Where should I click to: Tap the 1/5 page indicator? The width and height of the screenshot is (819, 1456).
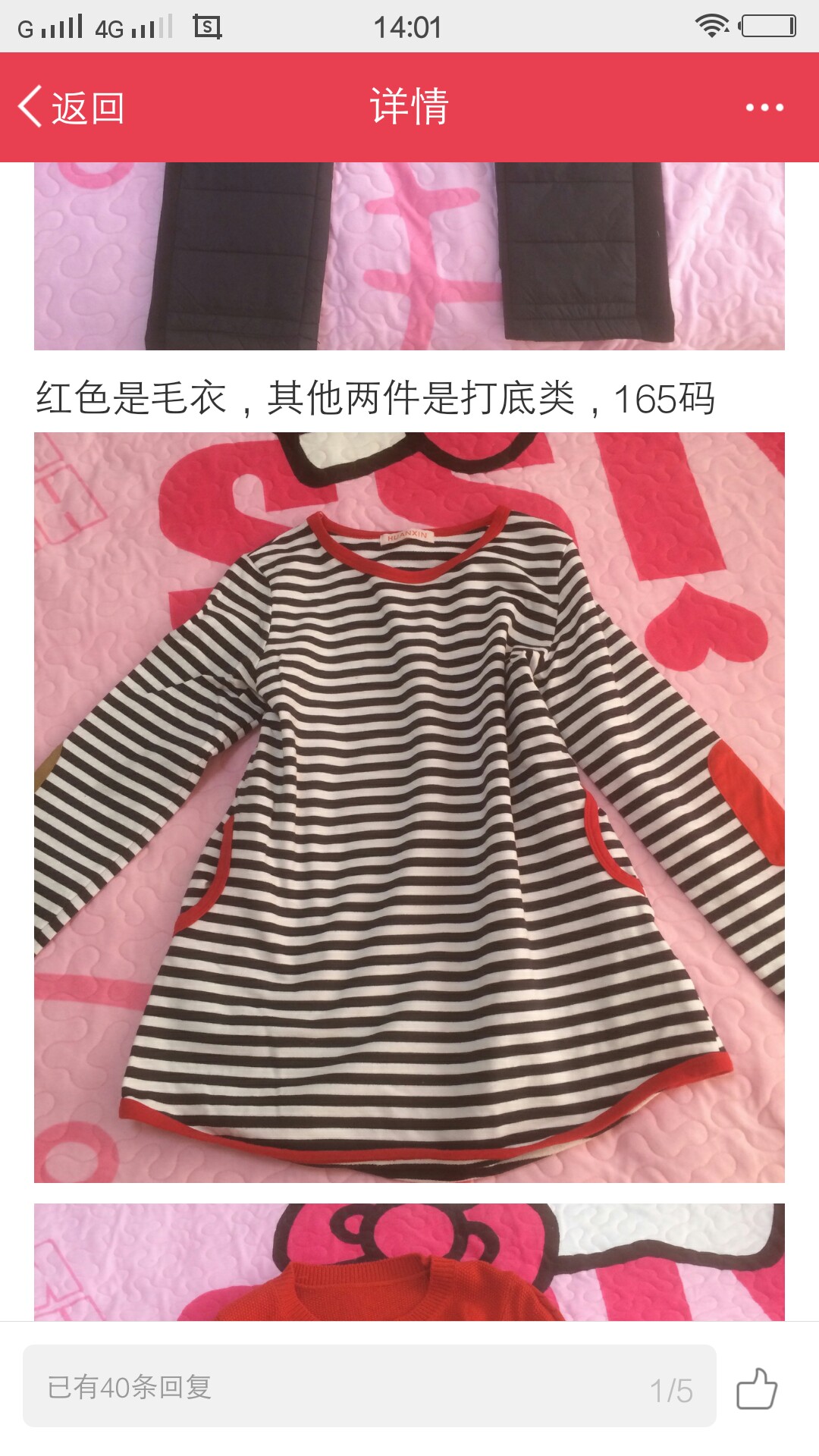[671, 1391]
